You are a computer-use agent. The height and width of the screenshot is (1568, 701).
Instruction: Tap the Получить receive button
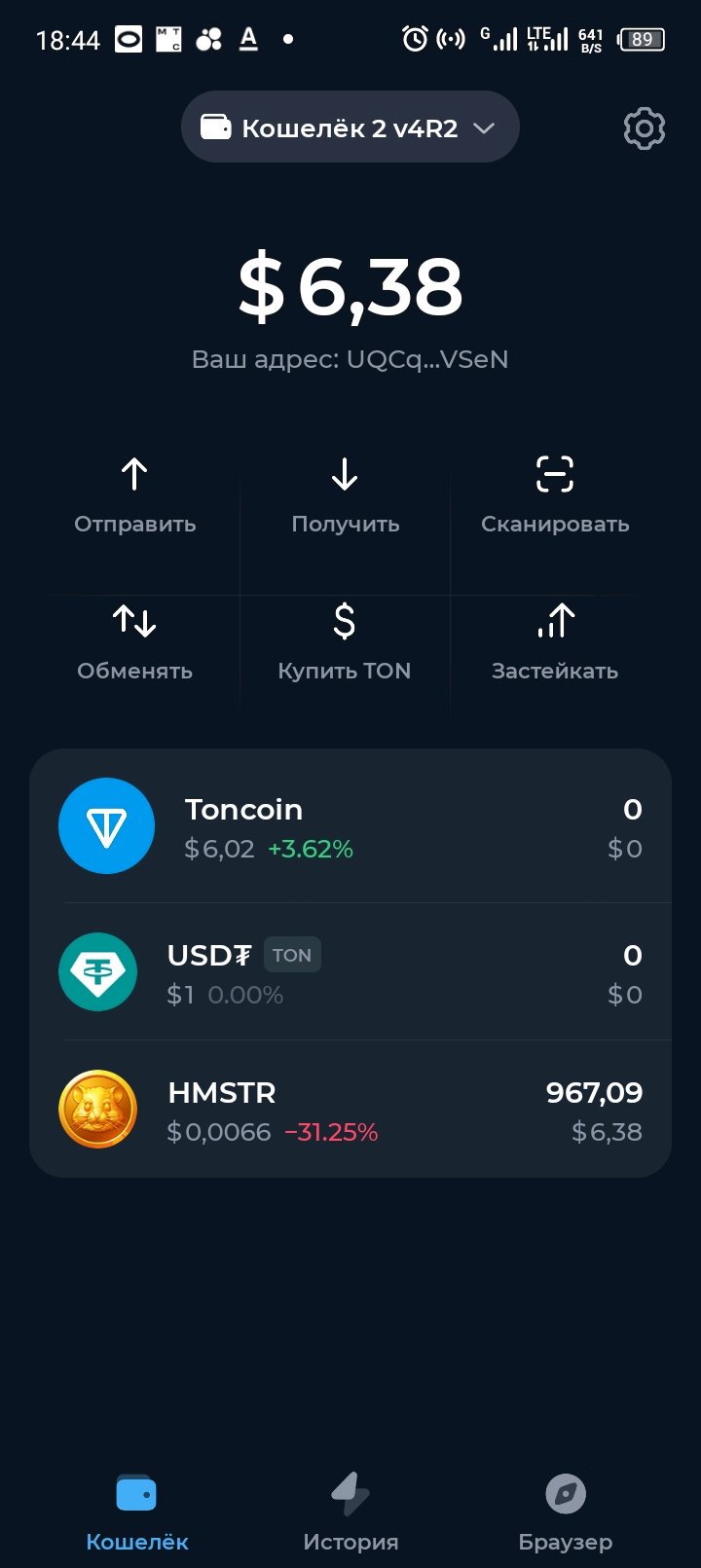click(345, 496)
